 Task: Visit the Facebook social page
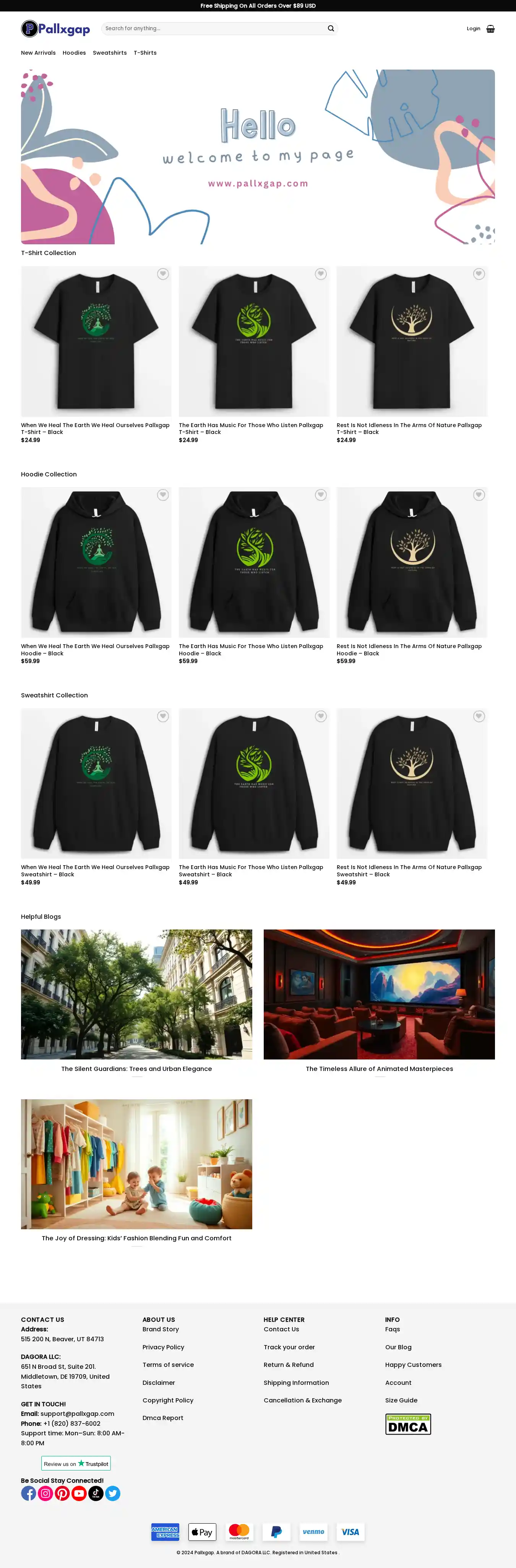29,1493
